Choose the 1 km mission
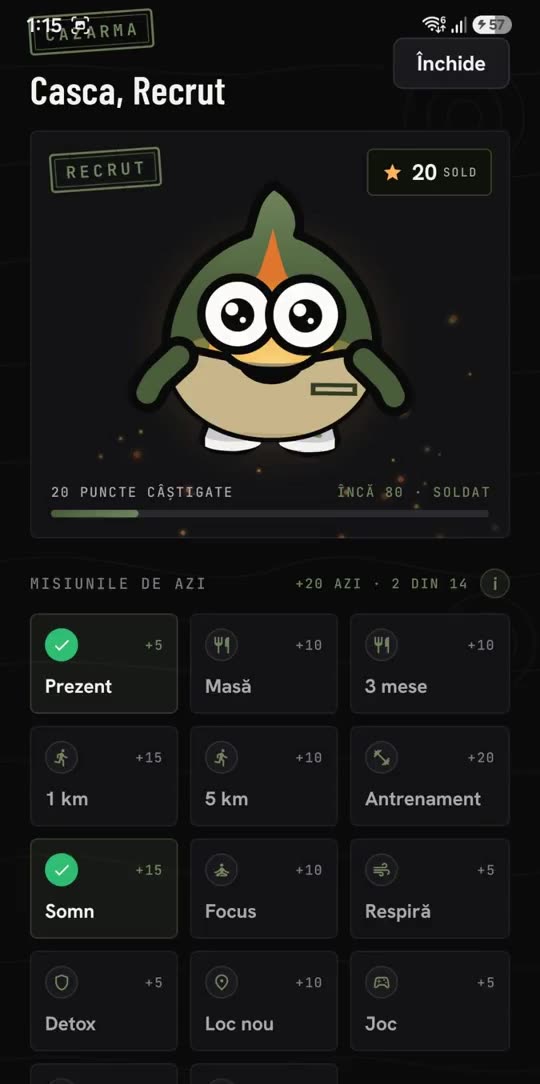Screen dimensions: 540x1084 tap(104, 776)
